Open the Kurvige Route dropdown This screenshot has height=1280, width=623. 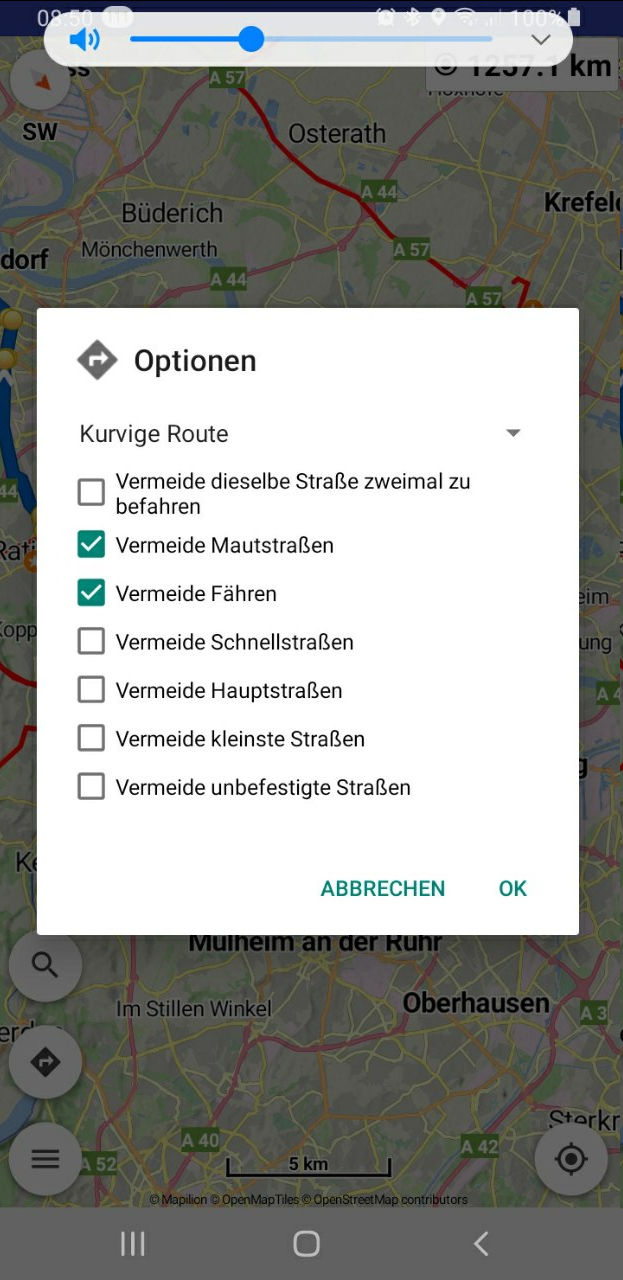(300, 434)
